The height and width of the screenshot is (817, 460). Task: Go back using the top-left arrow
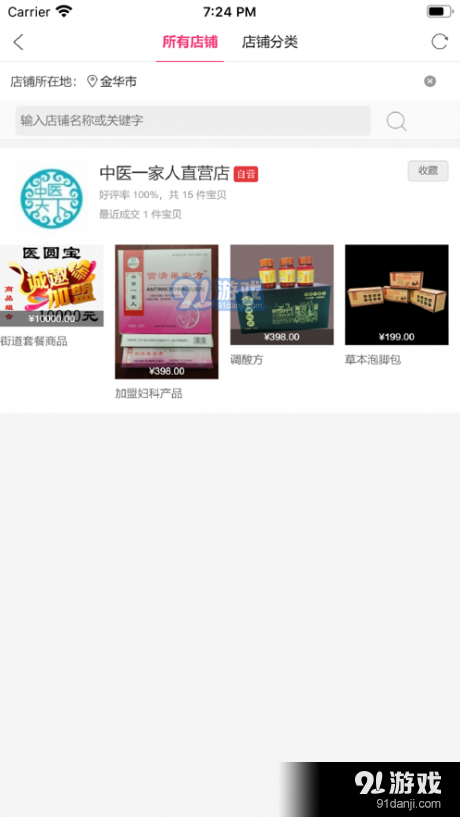pos(19,42)
